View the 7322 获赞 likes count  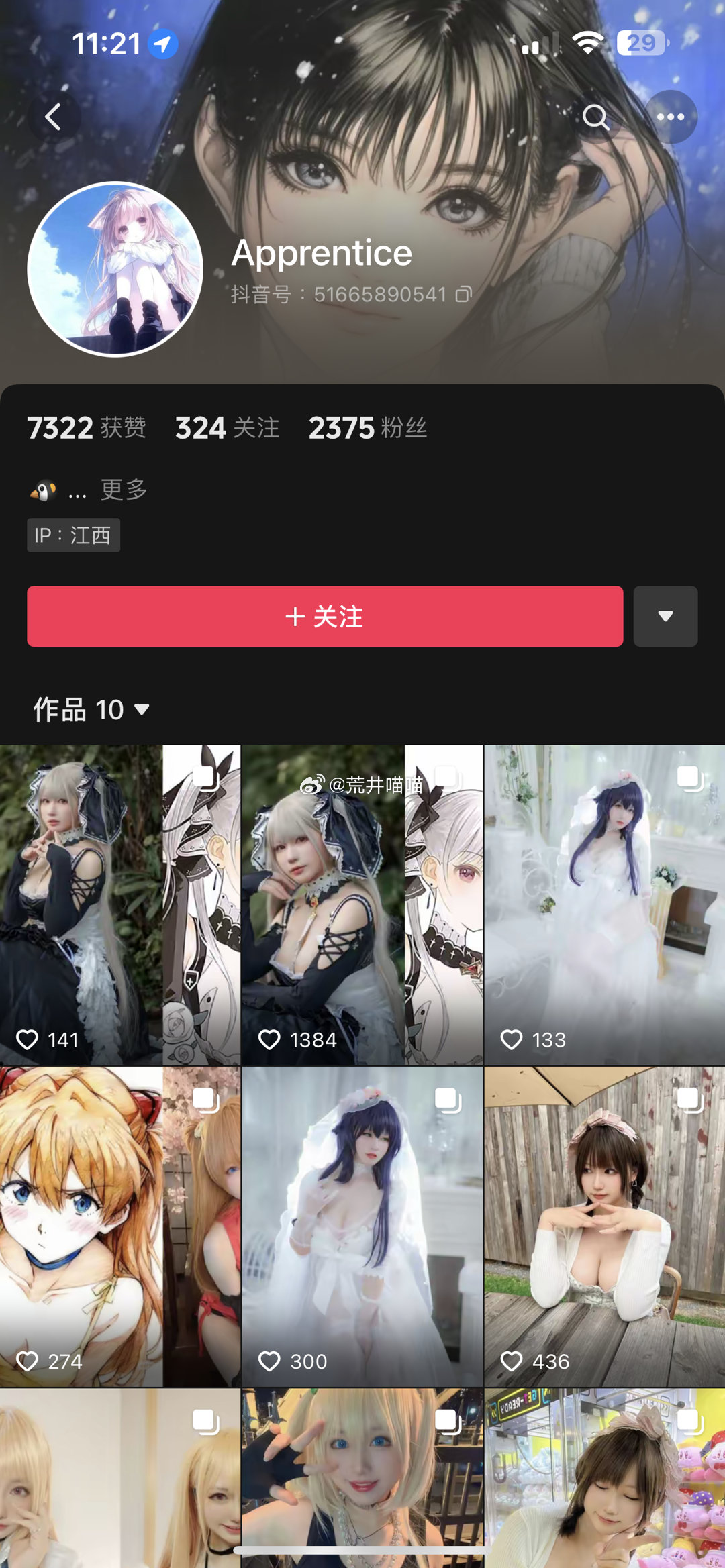click(x=86, y=428)
